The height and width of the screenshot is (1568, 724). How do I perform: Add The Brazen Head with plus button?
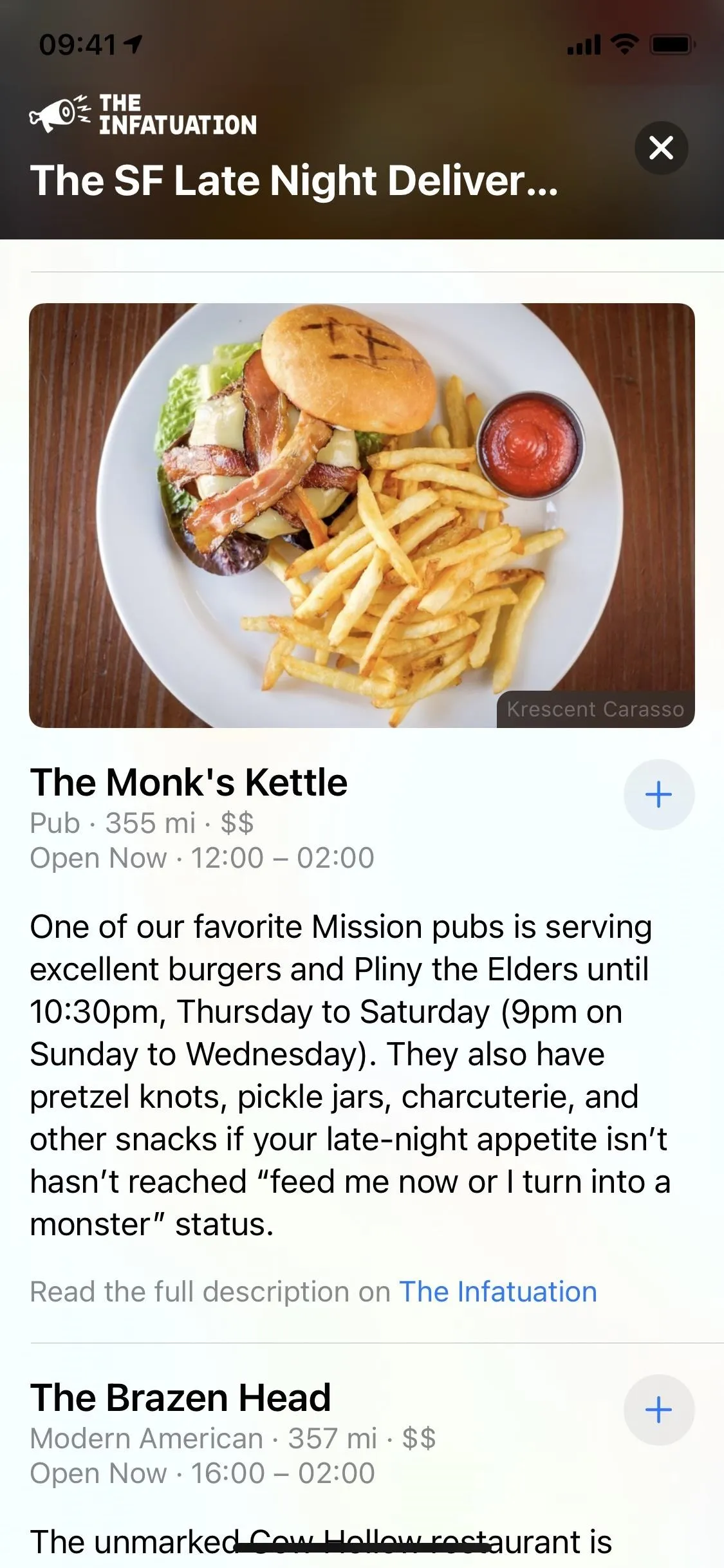(659, 1410)
